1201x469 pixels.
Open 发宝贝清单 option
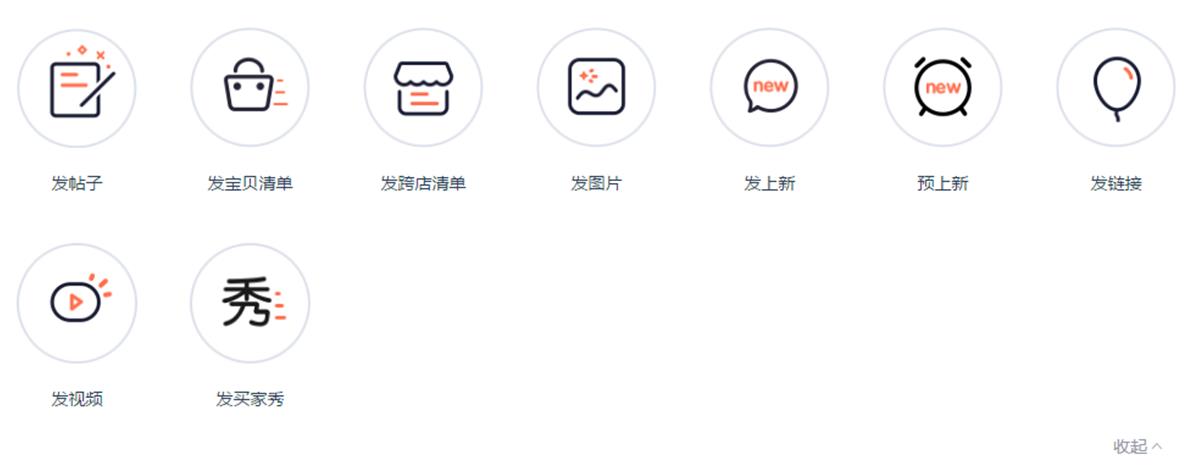coord(250,88)
